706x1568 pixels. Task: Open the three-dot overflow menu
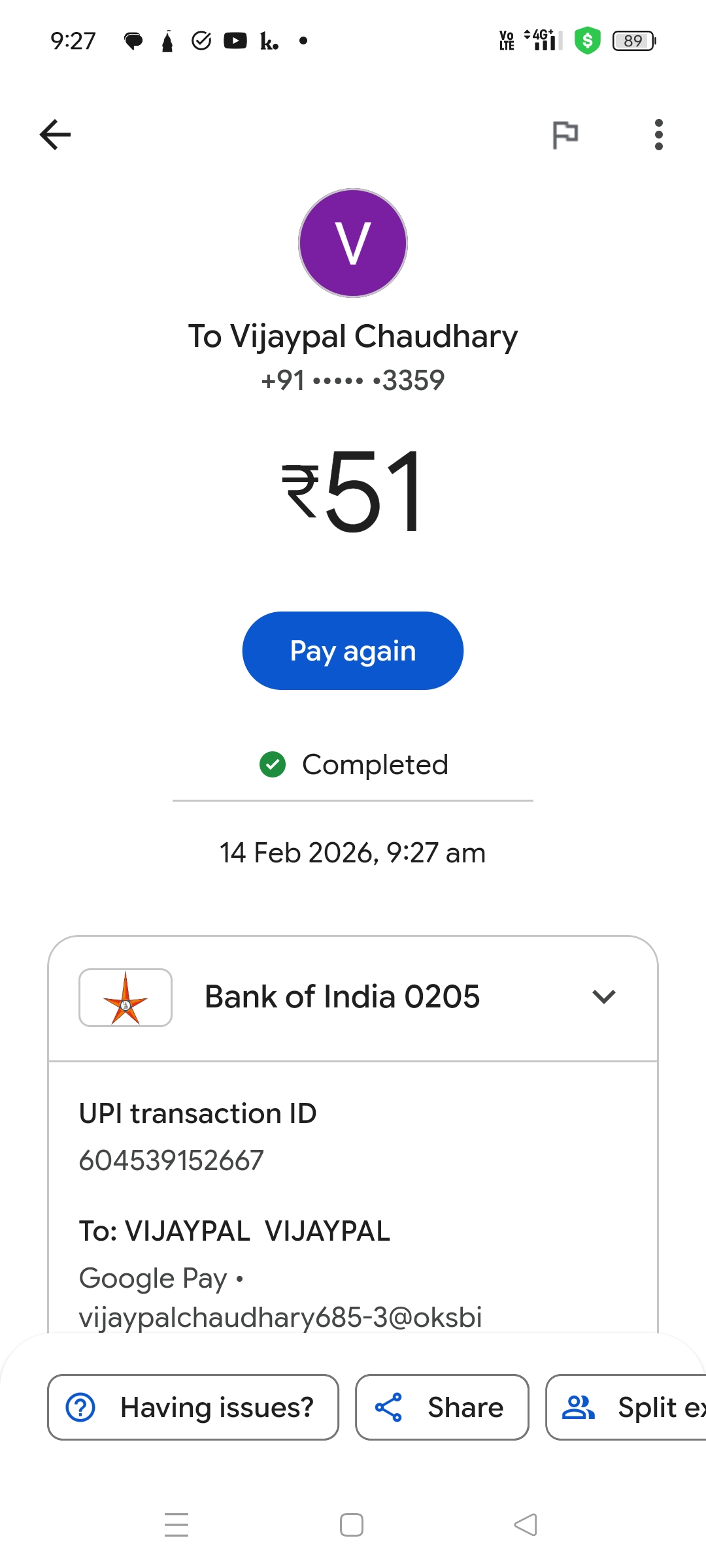(658, 135)
